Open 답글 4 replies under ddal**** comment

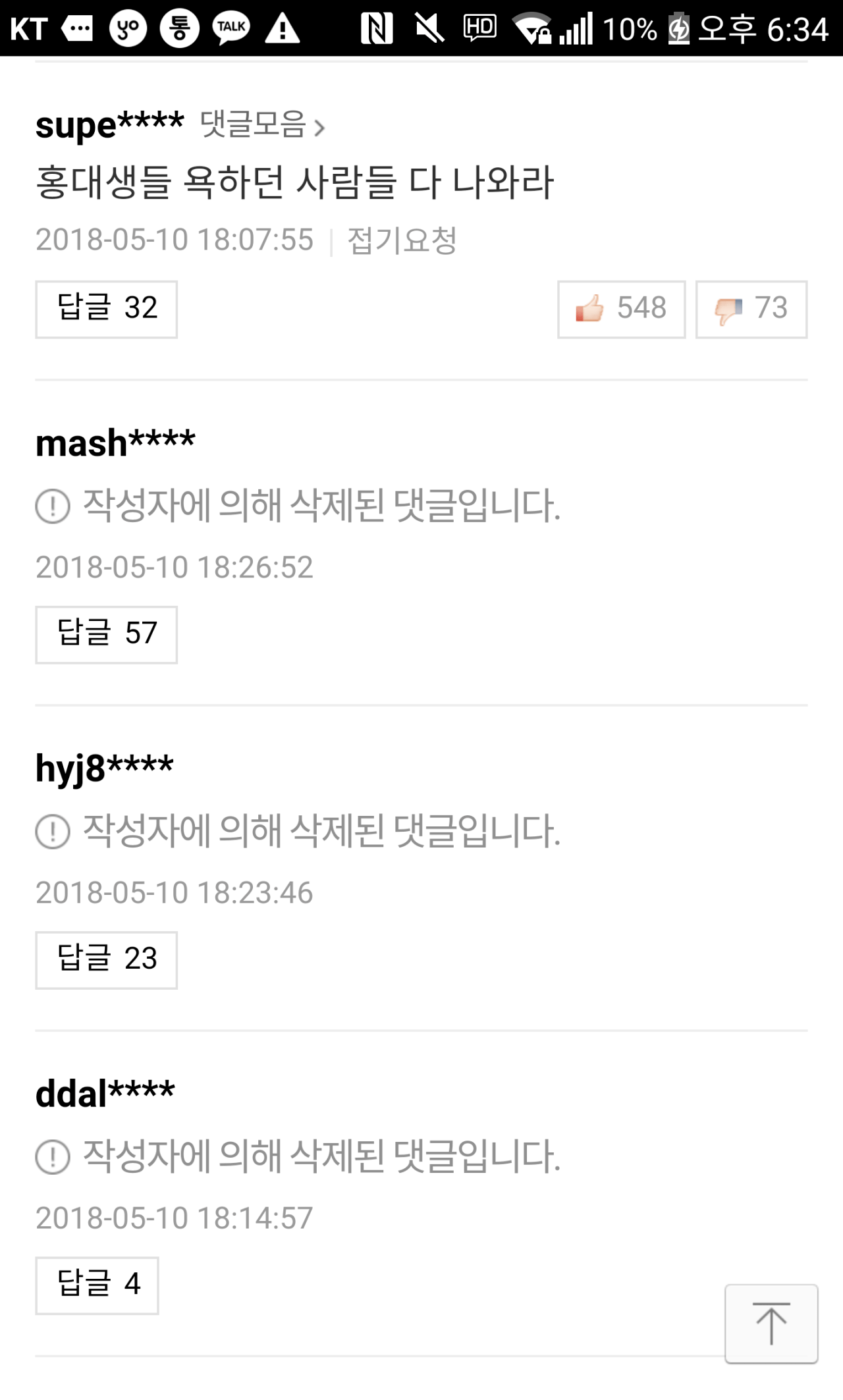(x=97, y=1285)
